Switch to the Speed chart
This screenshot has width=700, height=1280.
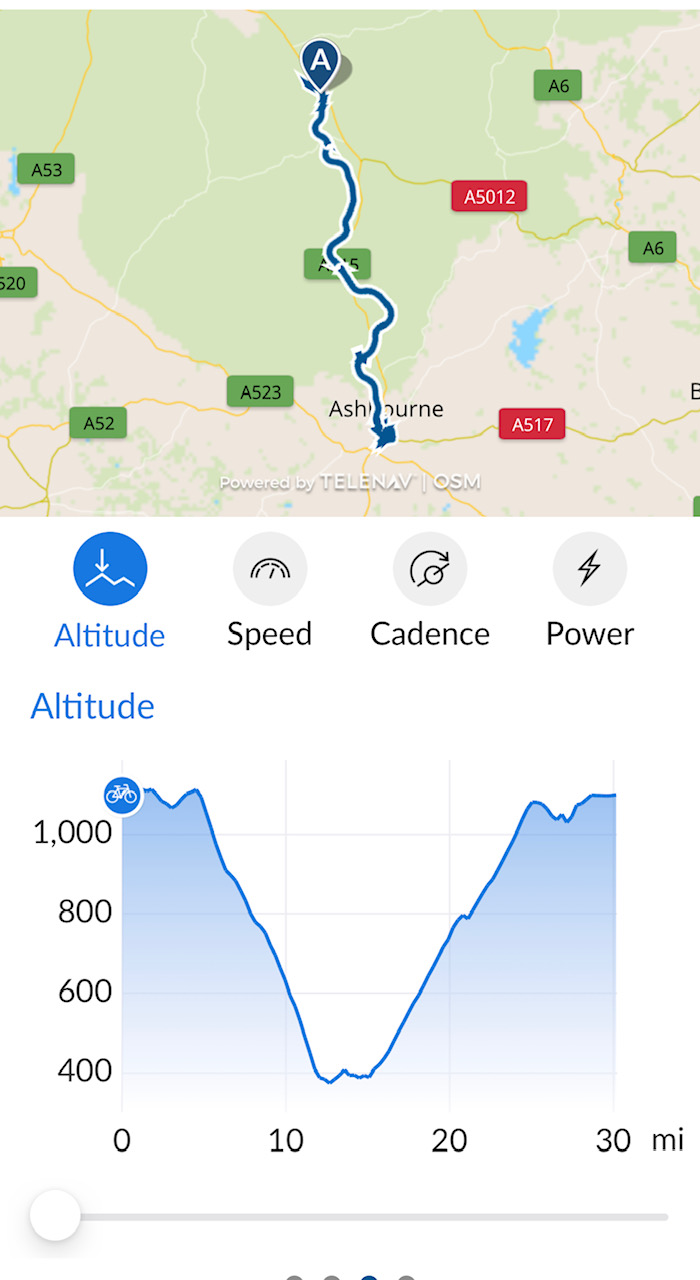(x=270, y=570)
